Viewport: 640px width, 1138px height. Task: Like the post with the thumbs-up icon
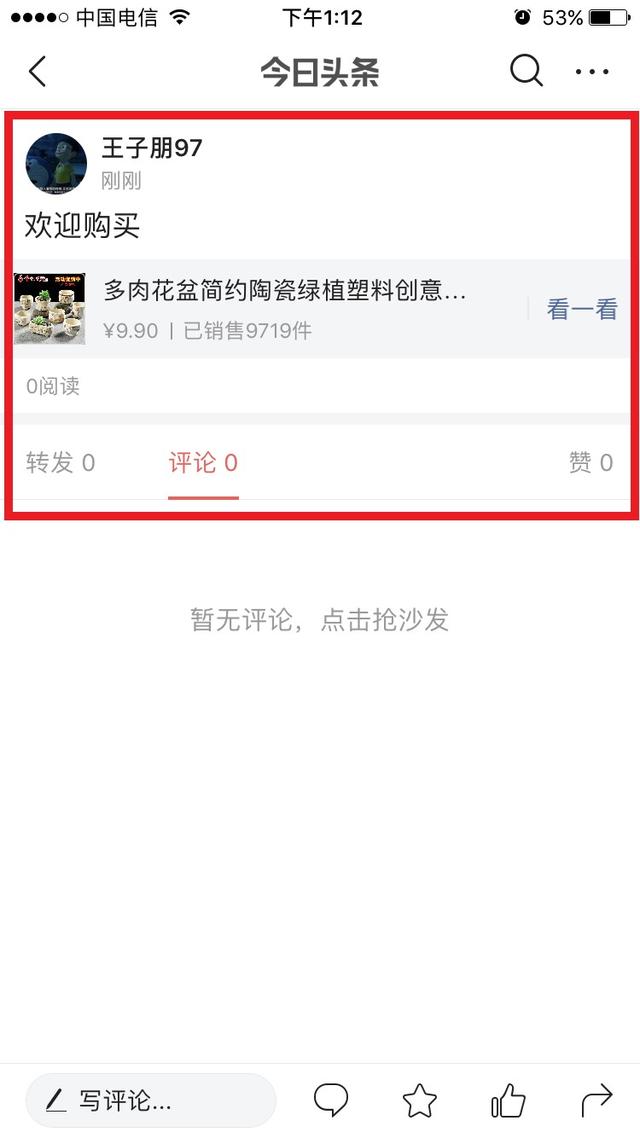[x=508, y=1101]
